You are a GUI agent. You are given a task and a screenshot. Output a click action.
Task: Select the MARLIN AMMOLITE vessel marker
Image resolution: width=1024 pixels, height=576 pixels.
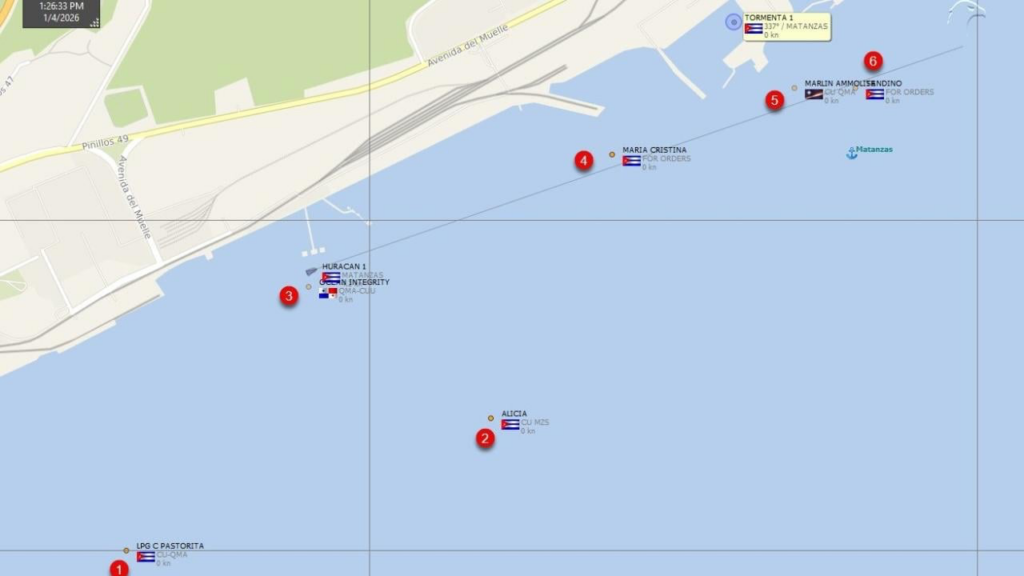point(794,88)
